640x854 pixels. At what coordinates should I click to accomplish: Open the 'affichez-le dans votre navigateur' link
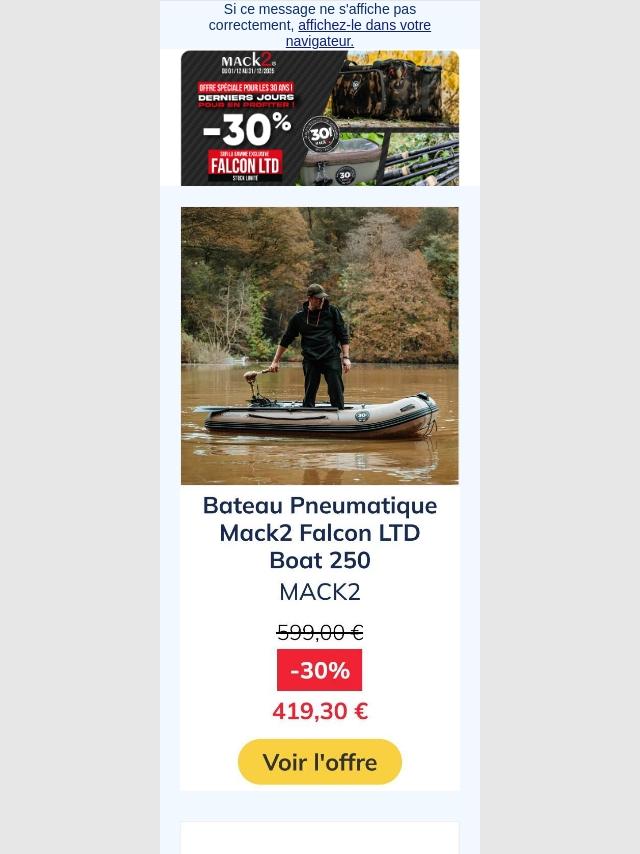tap(363, 26)
